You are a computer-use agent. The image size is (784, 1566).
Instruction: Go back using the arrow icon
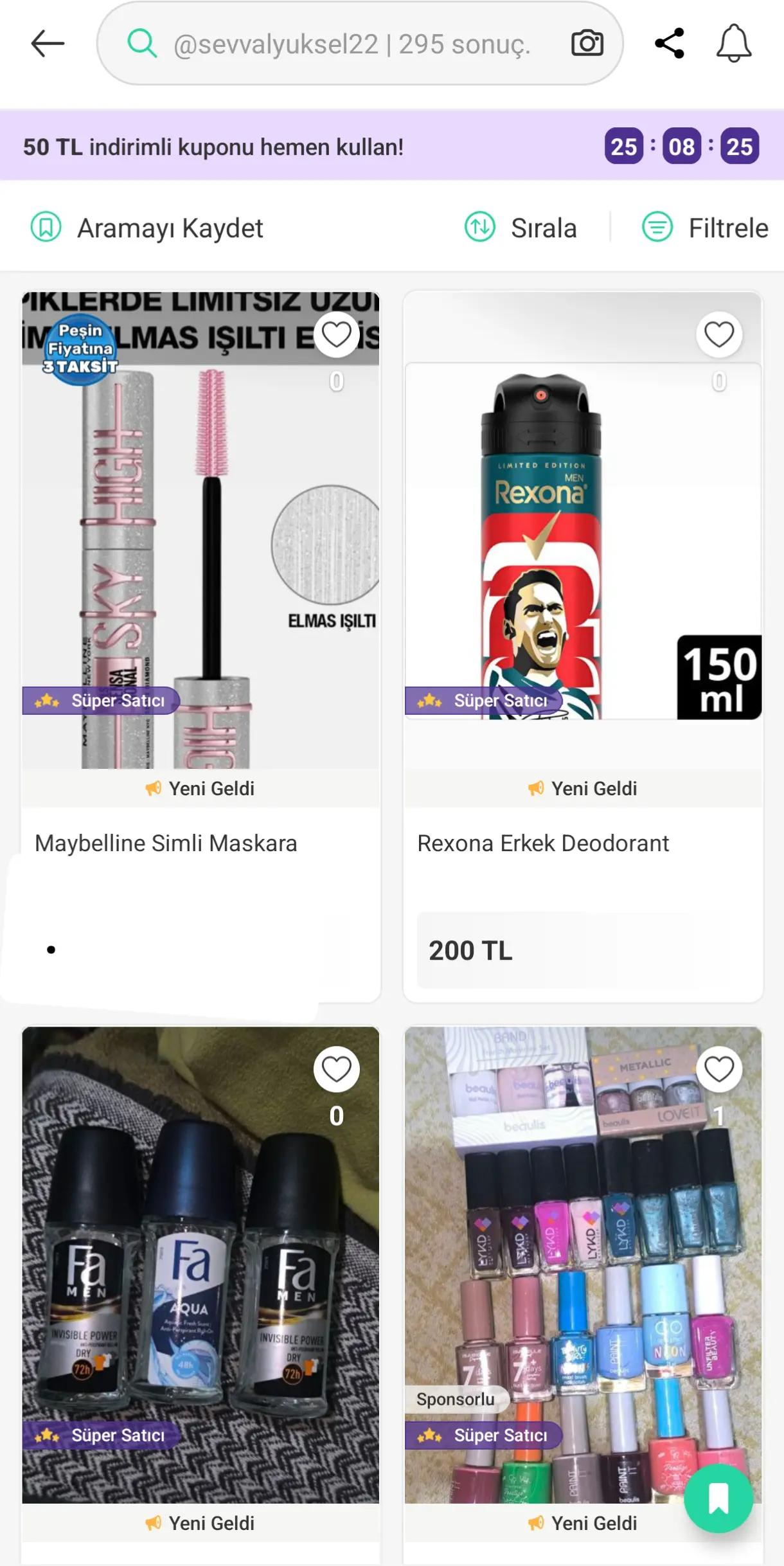click(x=48, y=44)
